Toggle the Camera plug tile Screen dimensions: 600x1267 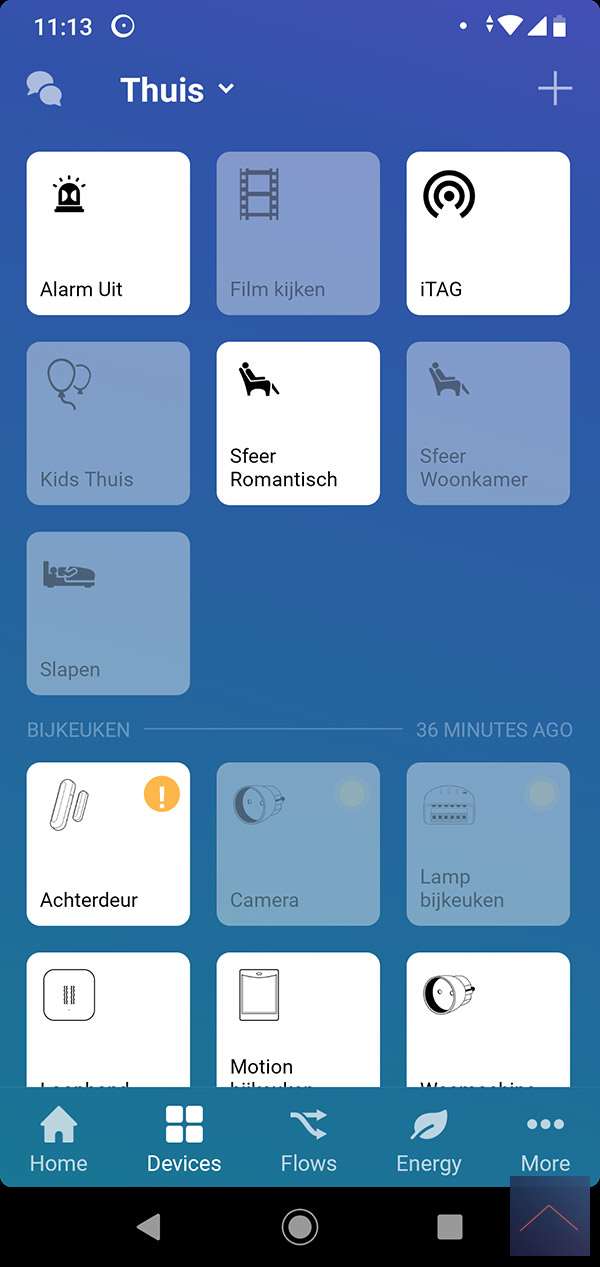point(298,844)
